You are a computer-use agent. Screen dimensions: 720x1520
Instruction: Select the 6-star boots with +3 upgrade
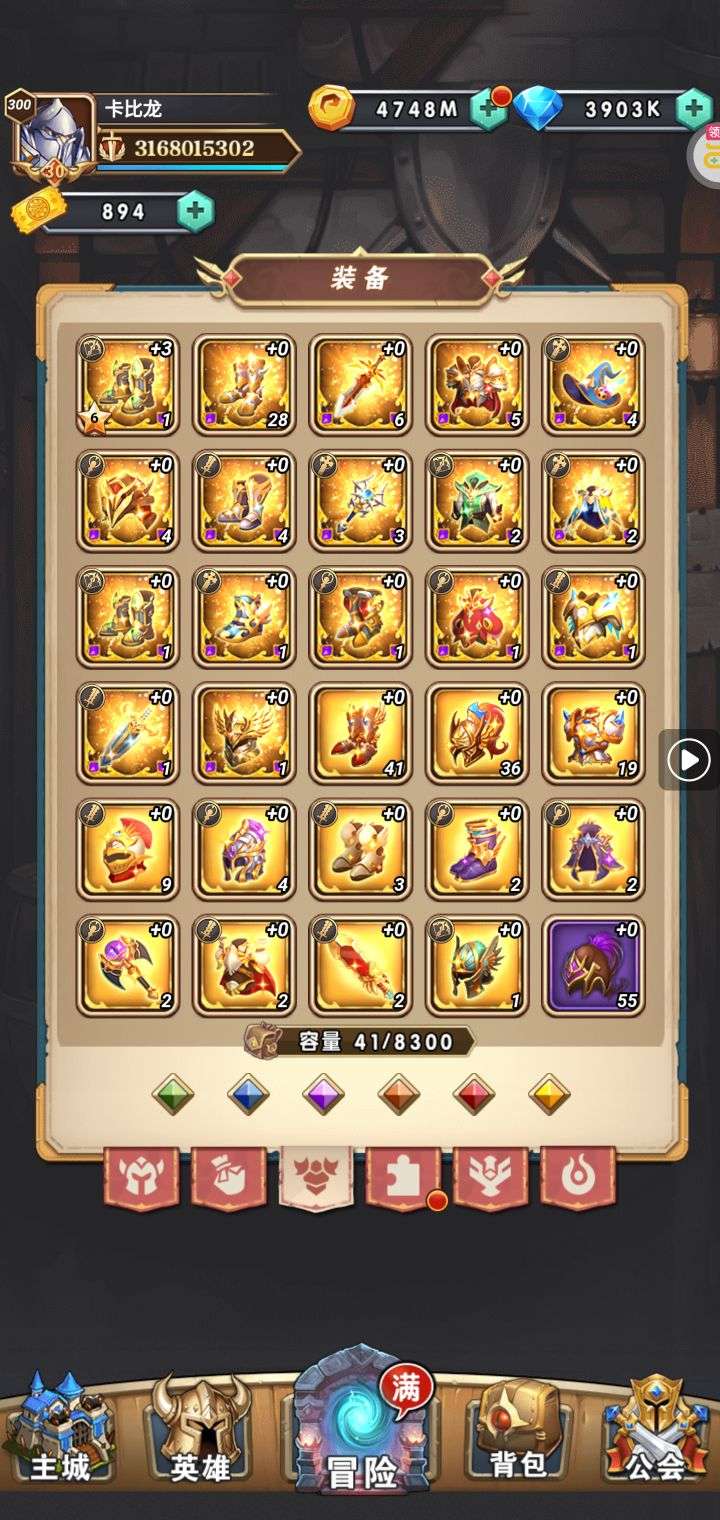coord(128,385)
